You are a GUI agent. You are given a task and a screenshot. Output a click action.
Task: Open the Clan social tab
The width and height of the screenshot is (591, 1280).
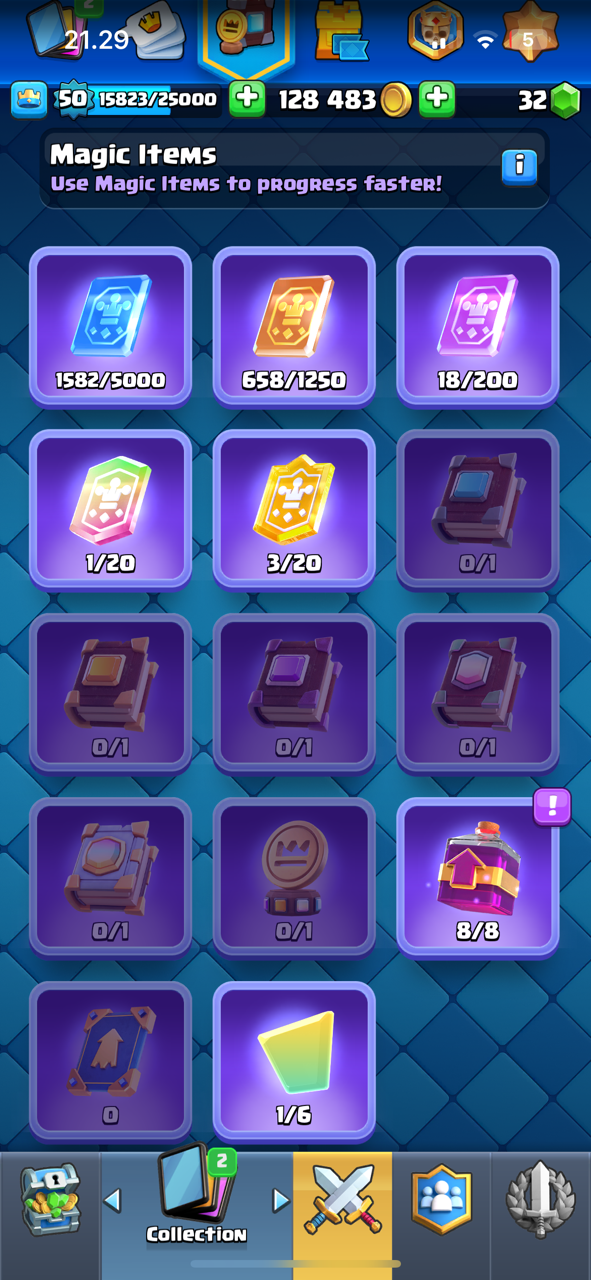441,1198
